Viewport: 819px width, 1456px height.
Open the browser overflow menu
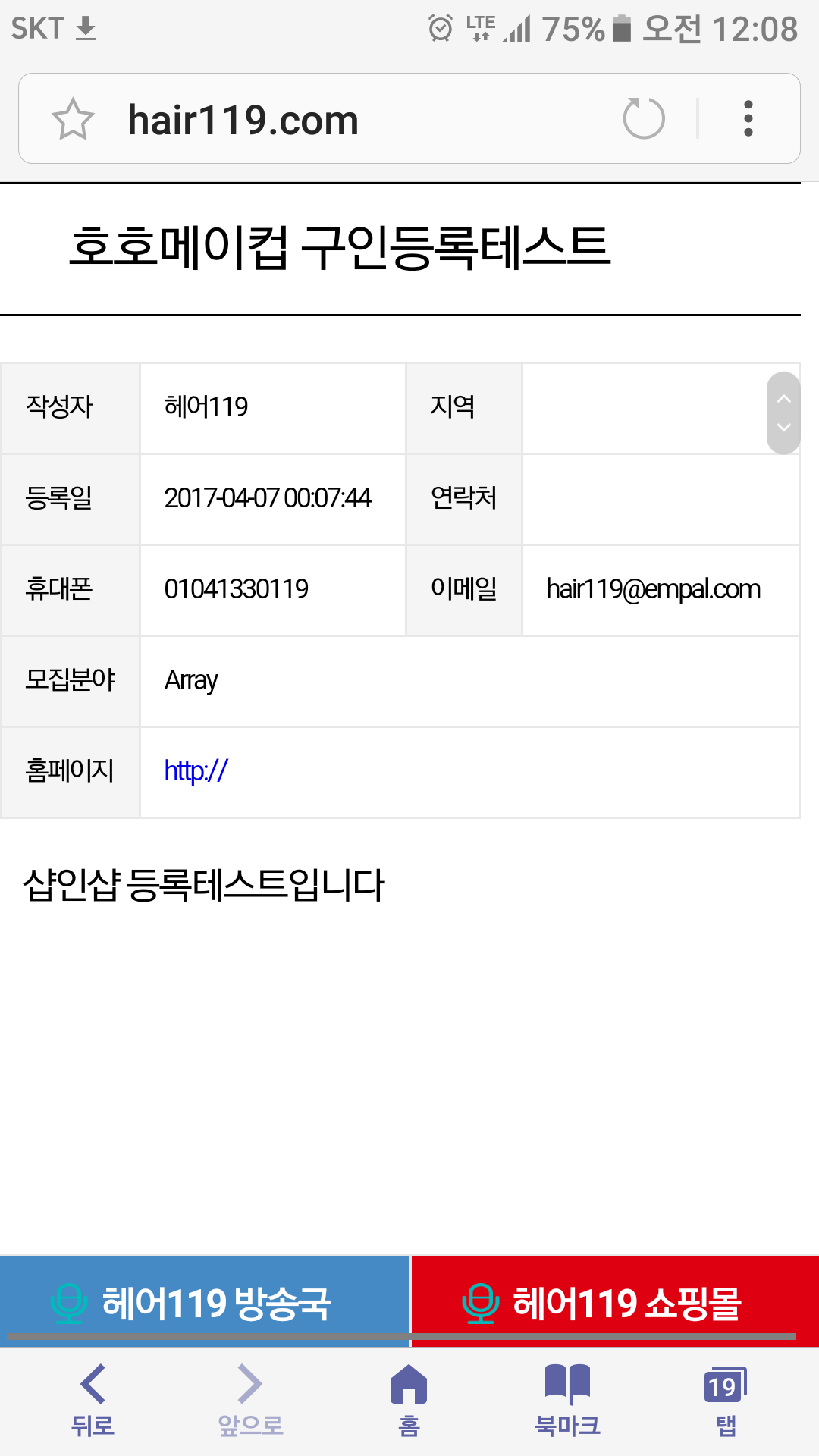(x=748, y=118)
